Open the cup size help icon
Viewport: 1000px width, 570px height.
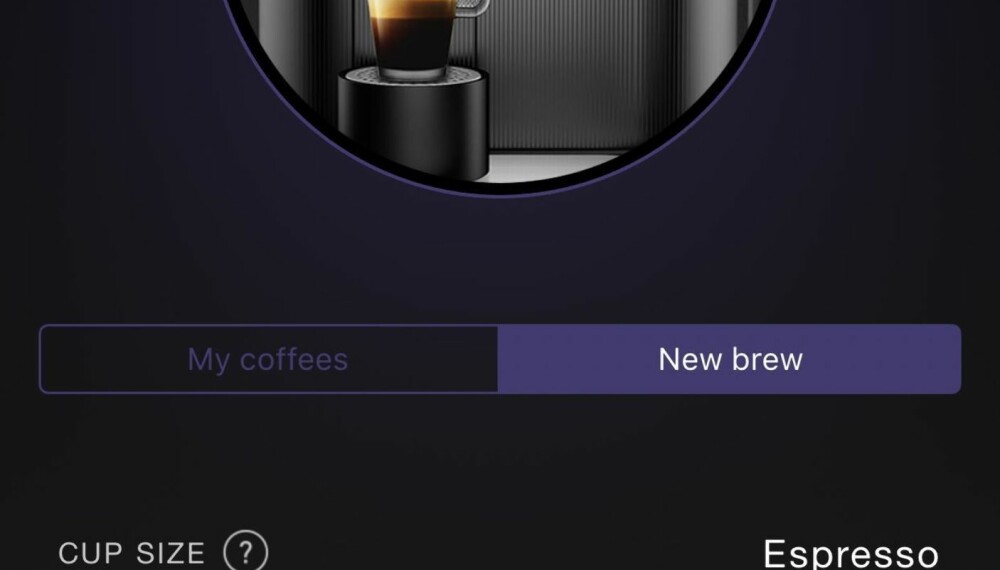[x=245, y=551]
